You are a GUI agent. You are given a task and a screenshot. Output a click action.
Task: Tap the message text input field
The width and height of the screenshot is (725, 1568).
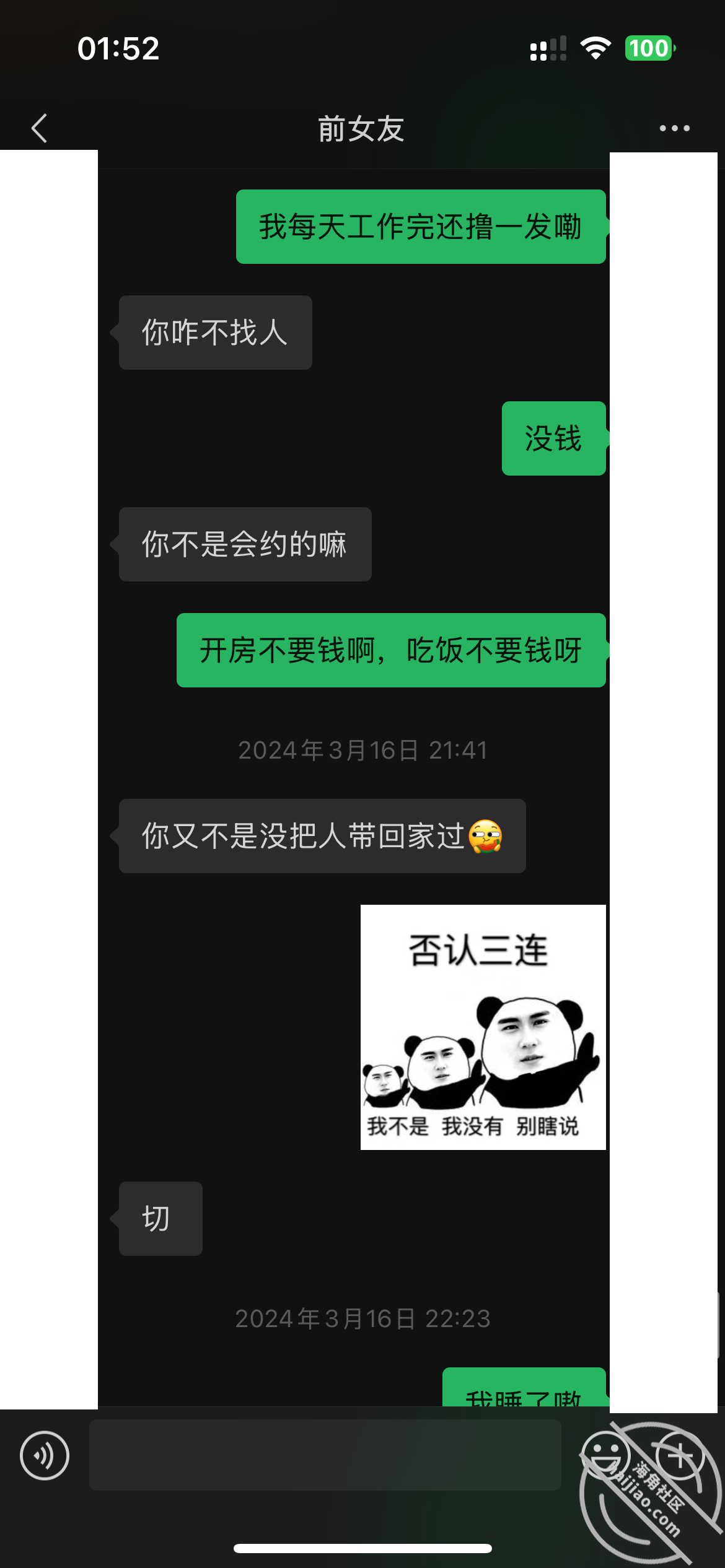[325, 1455]
